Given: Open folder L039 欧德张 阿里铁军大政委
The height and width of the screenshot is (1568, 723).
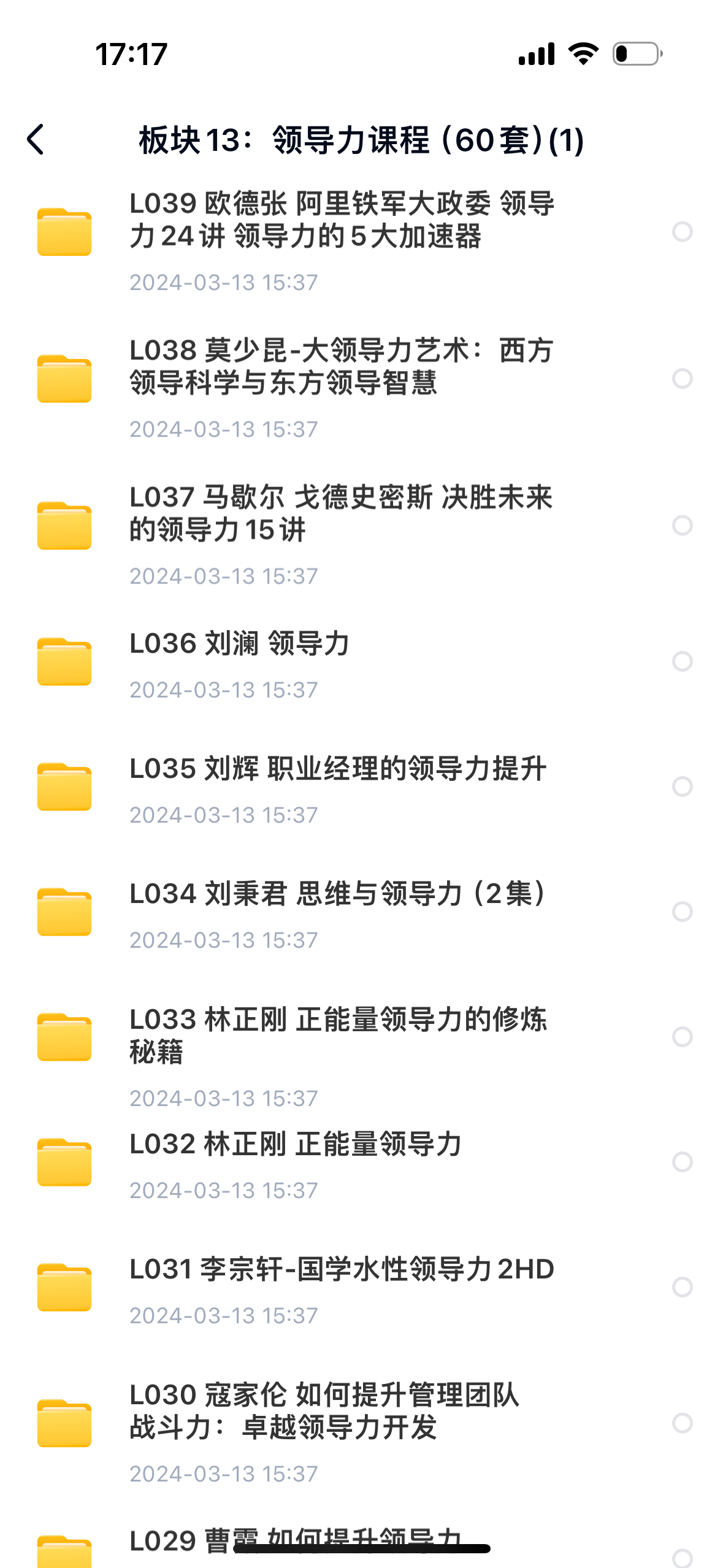Looking at the screenshot, I should pyautogui.click(x=341, y=220).
